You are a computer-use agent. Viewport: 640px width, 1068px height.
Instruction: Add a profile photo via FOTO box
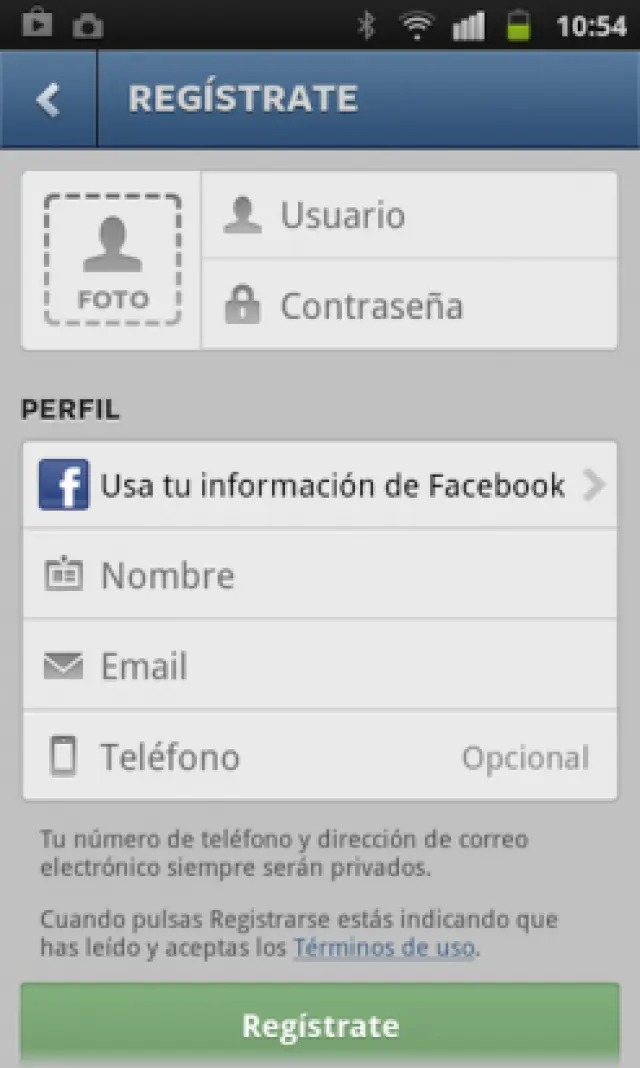coord(112,259)
